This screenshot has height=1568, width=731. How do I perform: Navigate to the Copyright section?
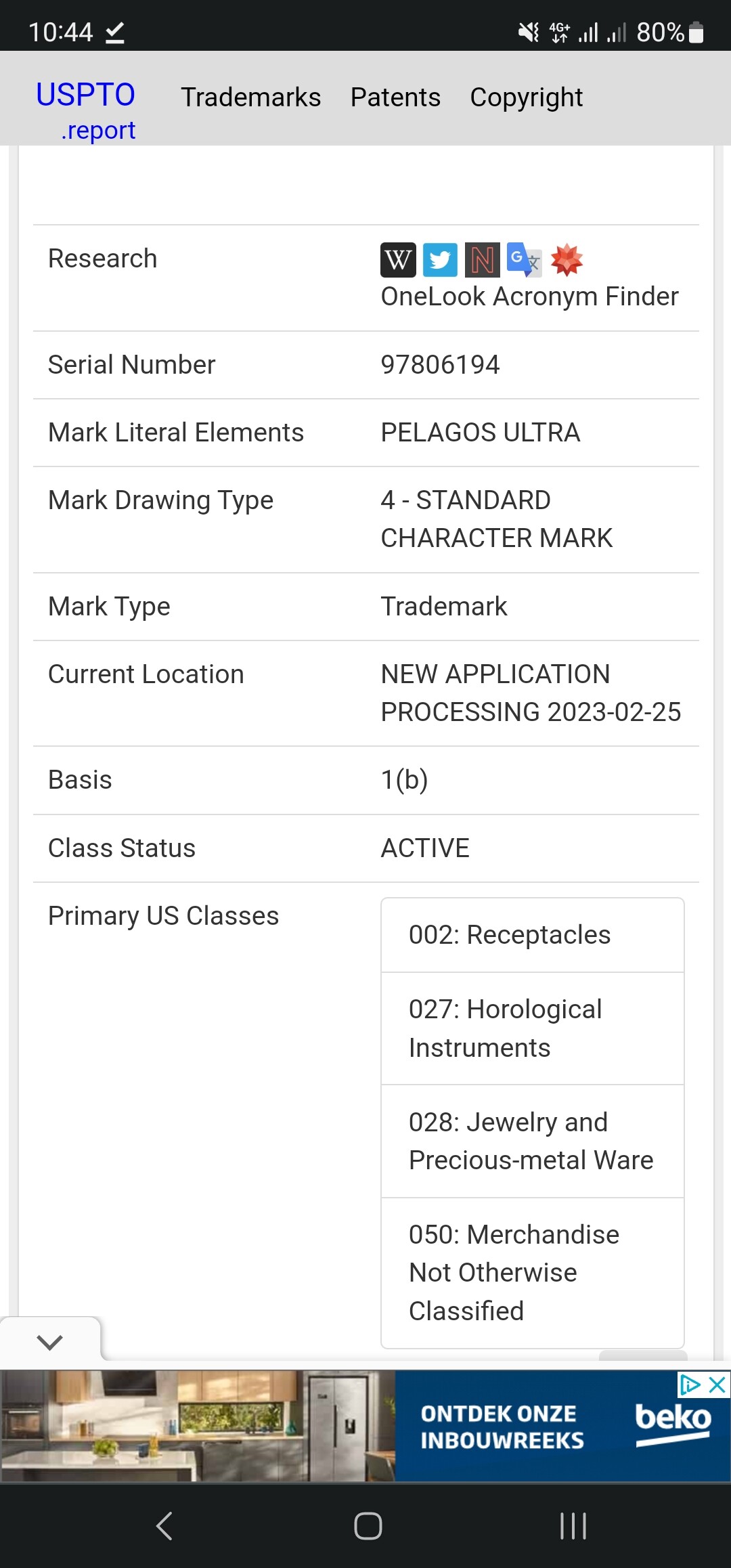click(527, 97)
